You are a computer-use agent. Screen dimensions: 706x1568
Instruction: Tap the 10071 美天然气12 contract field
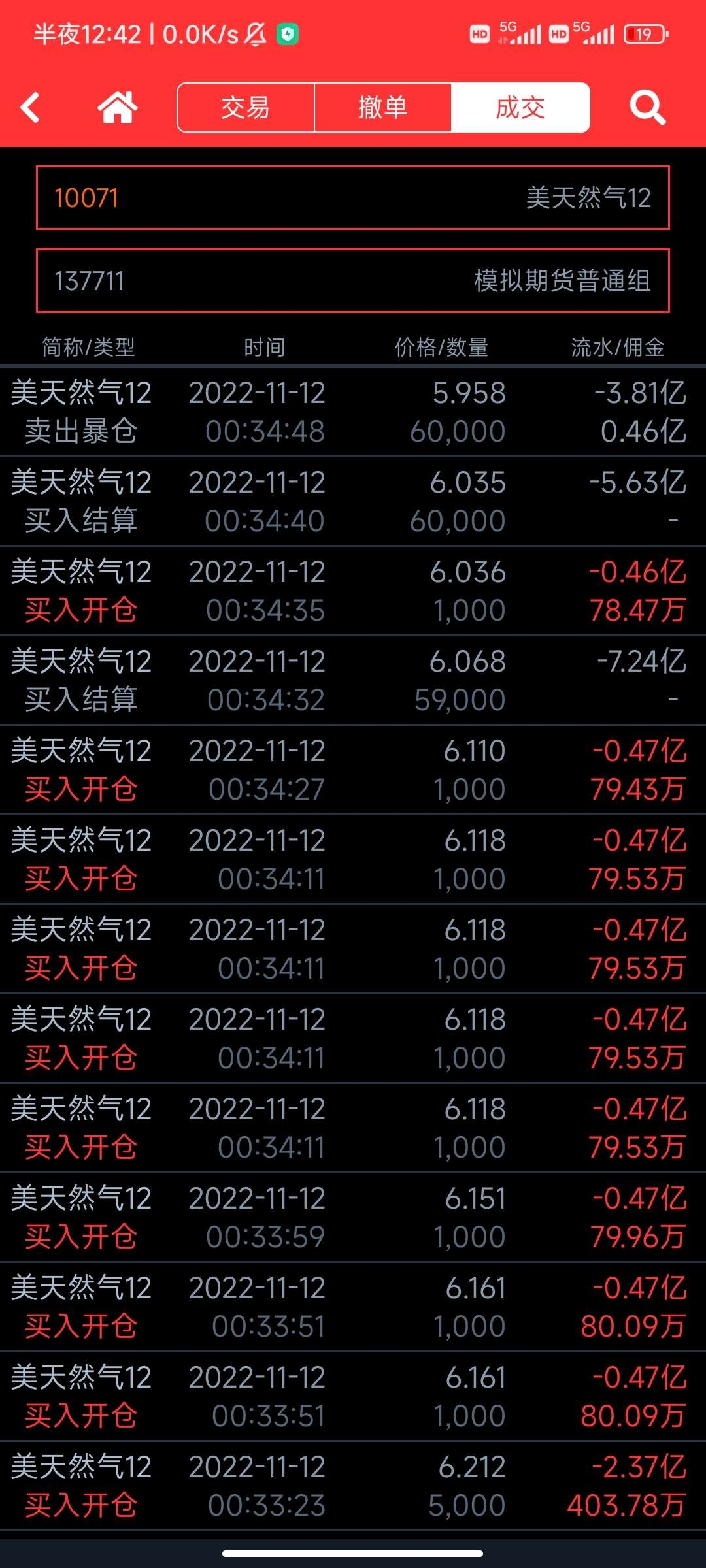coord(353,198)
